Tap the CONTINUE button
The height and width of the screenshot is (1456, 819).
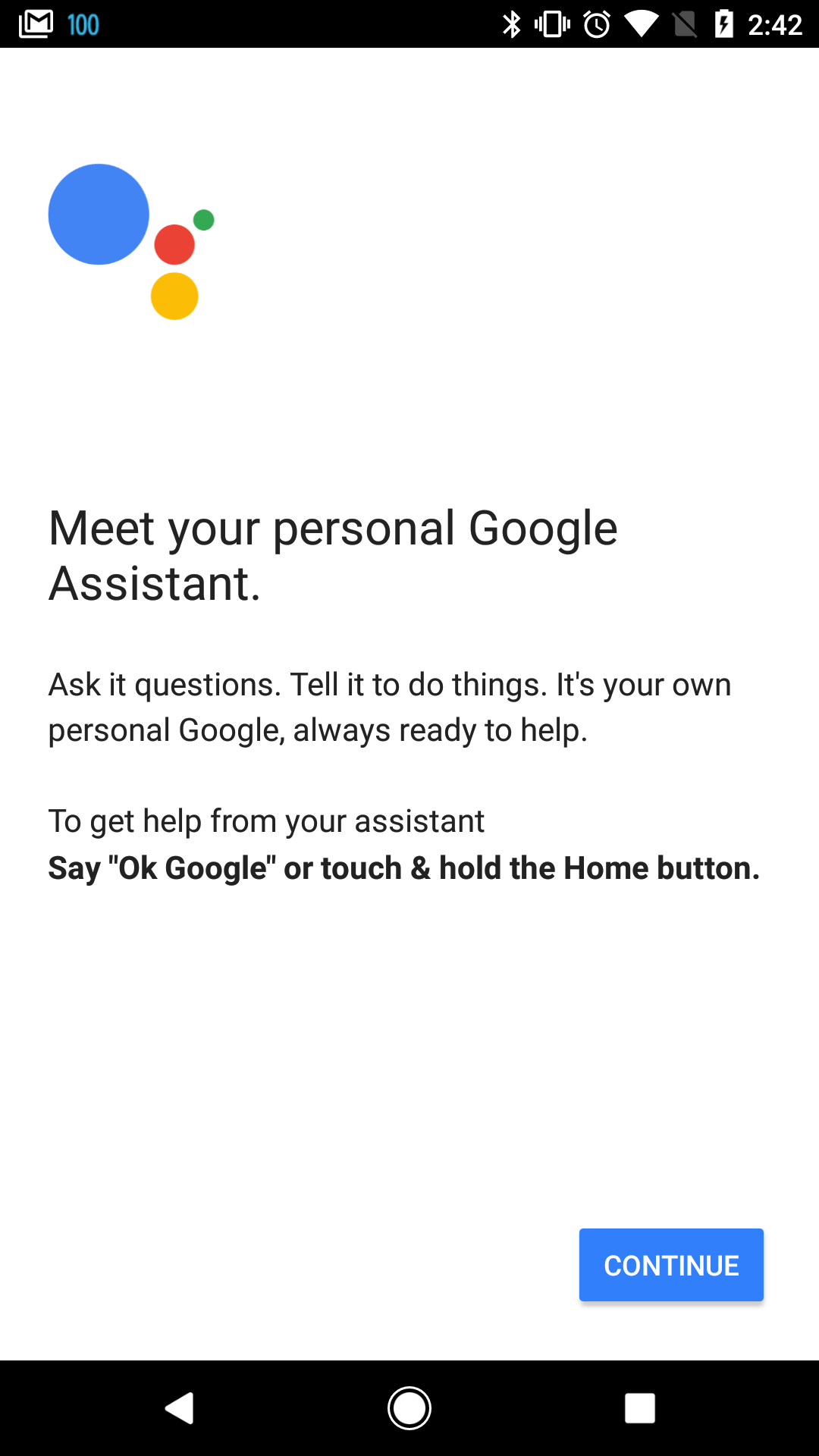671,1265
